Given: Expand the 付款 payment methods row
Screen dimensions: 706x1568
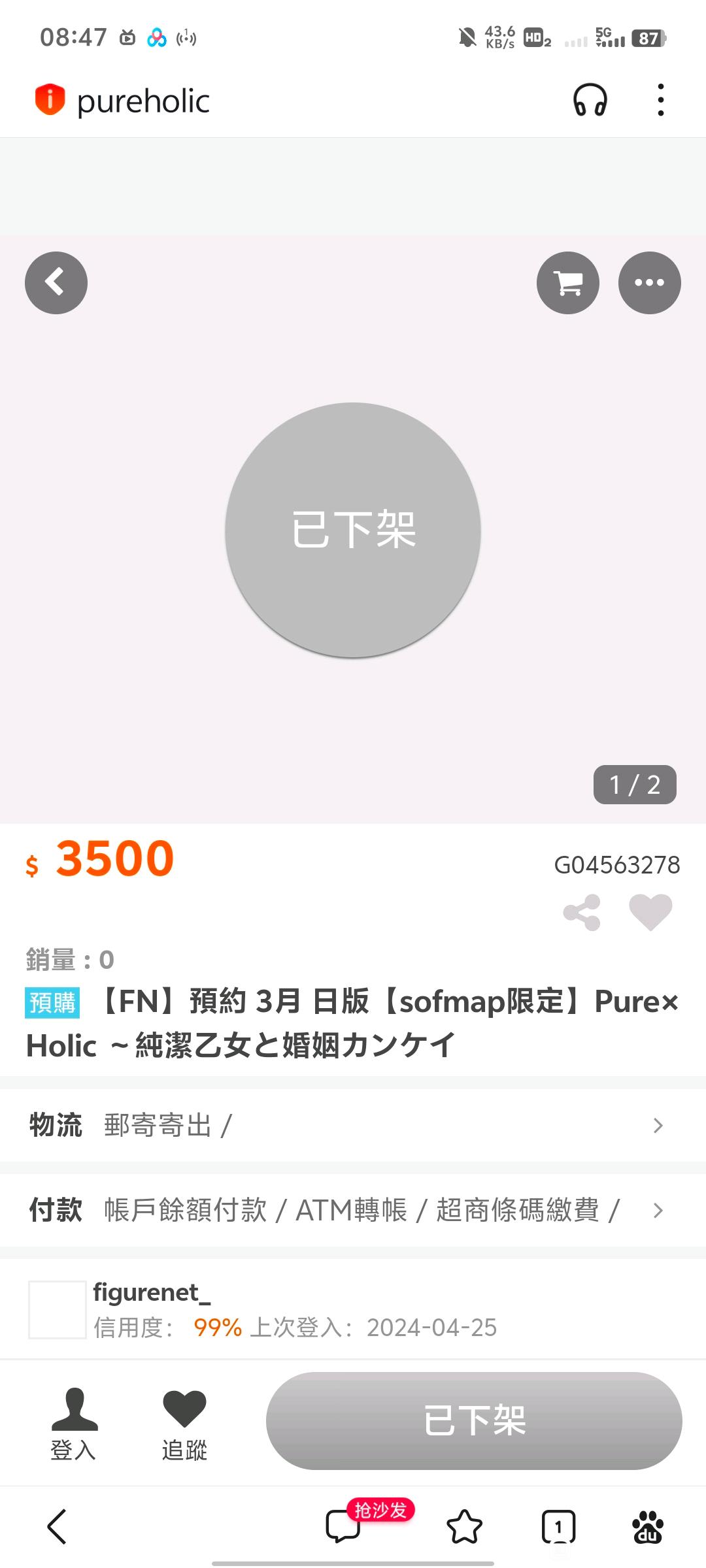Looking at the screenshot, I should (353, 1210).
